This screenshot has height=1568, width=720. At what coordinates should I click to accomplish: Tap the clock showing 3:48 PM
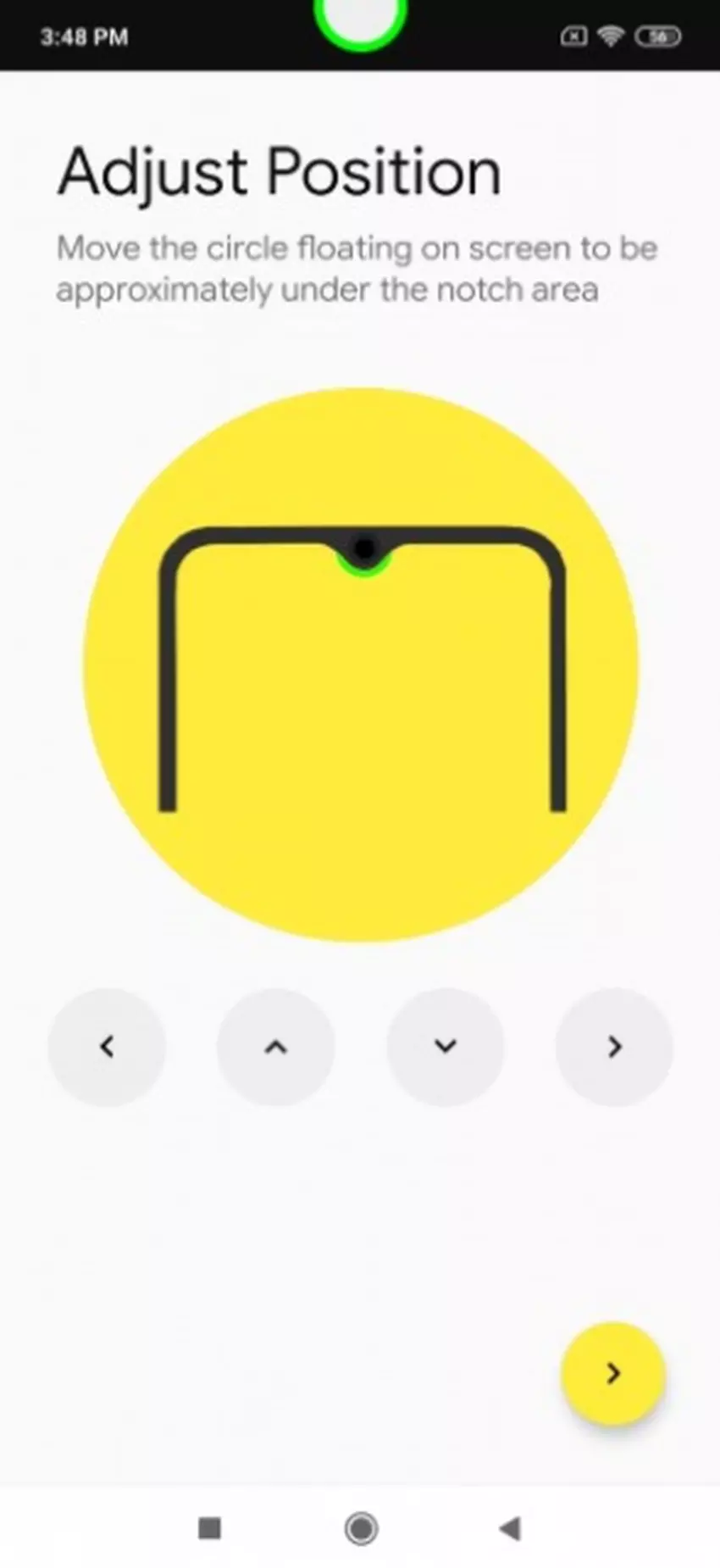[83, 36]
